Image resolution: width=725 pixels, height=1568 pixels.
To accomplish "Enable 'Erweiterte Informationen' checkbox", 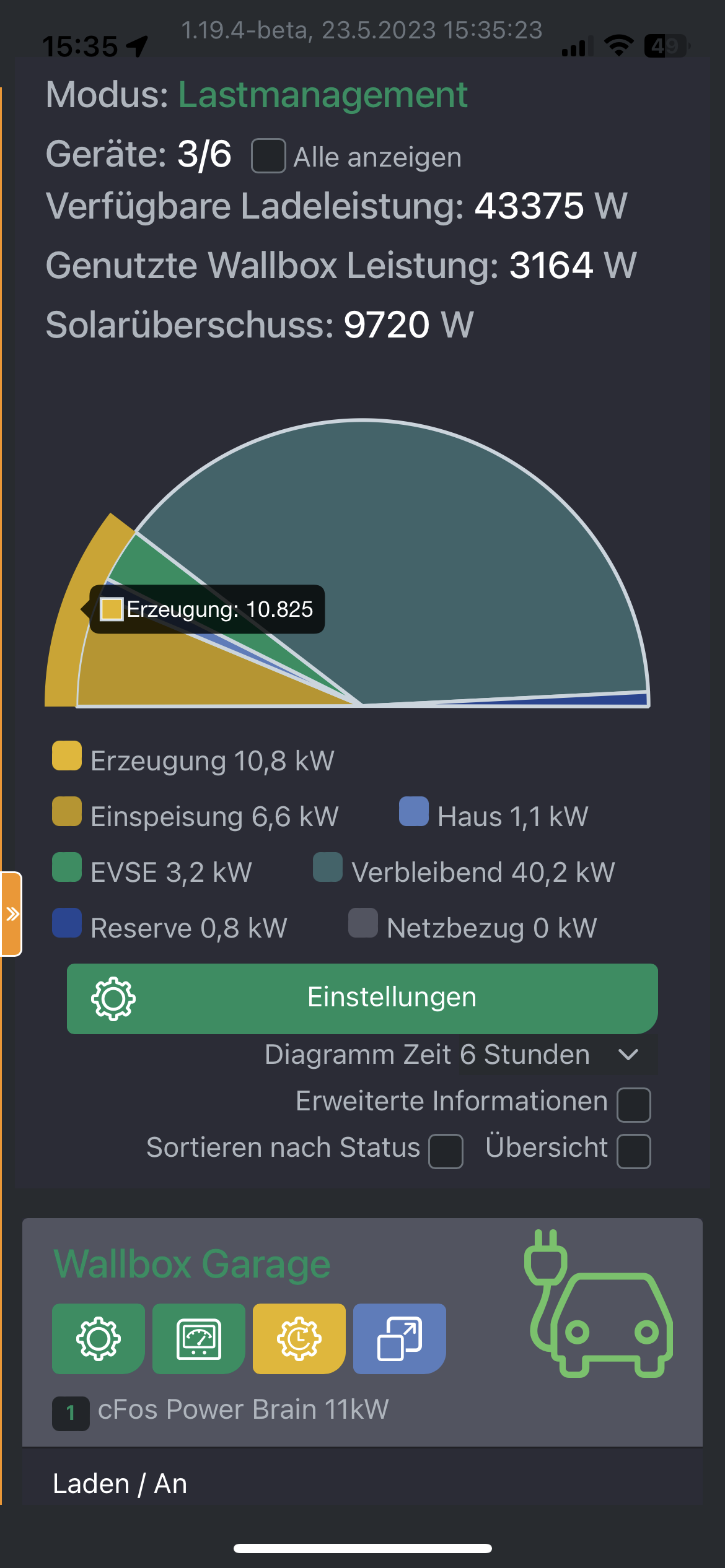I will tap(633, 1104).
